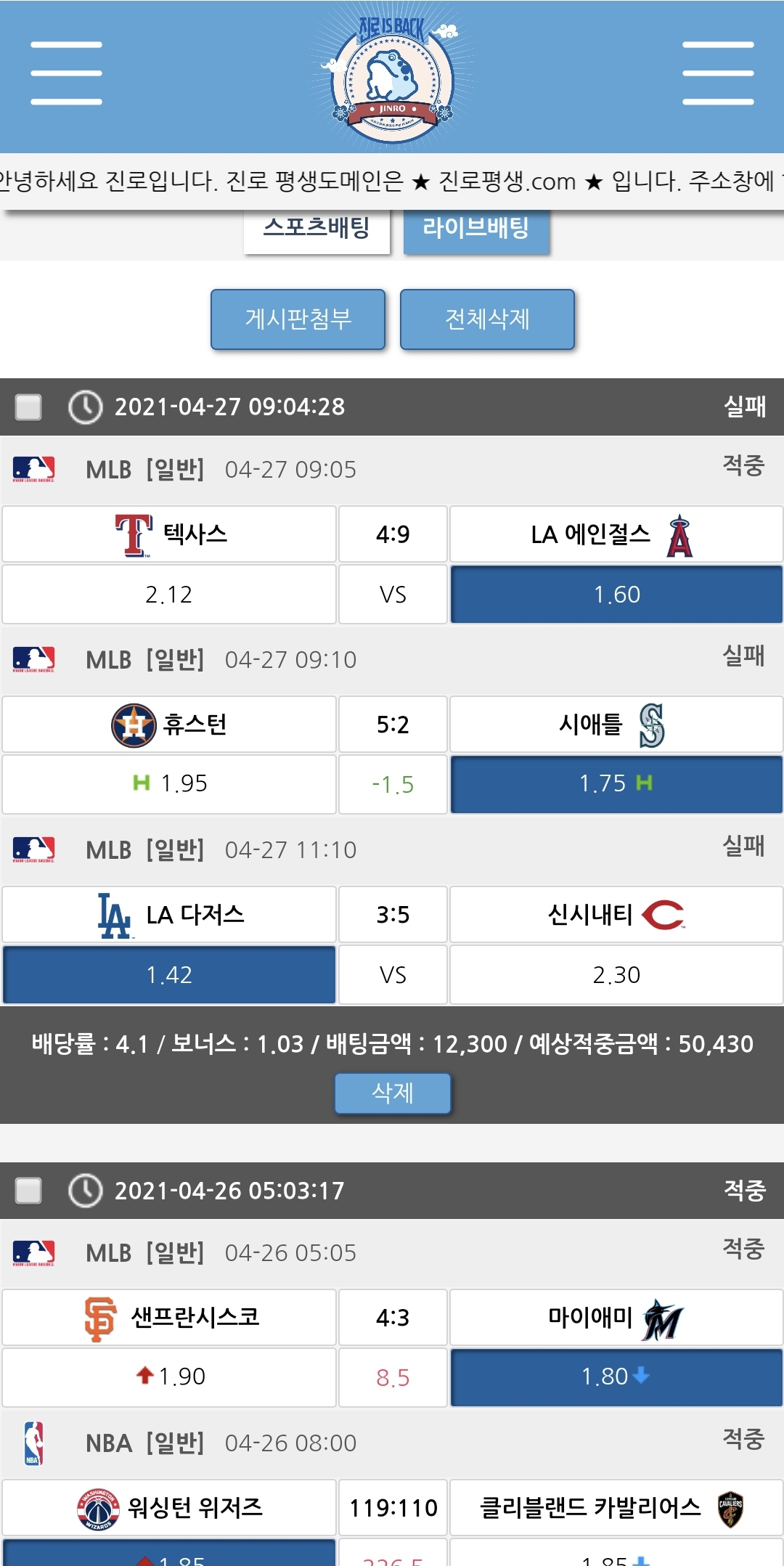Open the right hamburger menu
This screenshot has height=1566, width=784.
tap(717, 73)
